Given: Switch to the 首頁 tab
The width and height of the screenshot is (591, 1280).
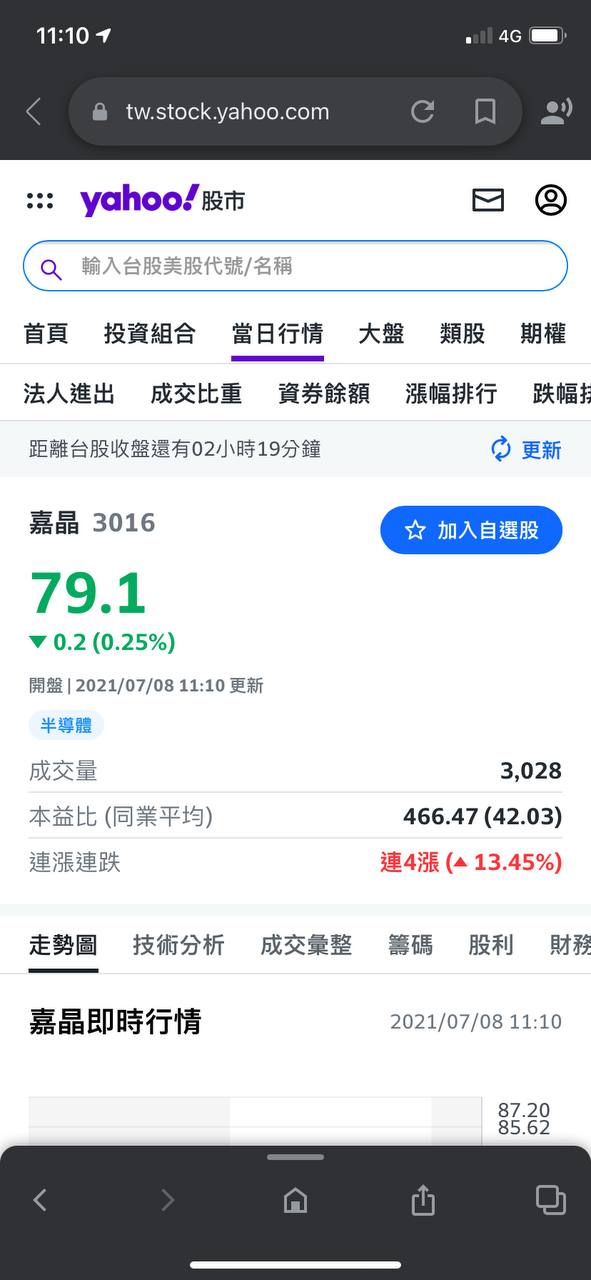Looking at the screenshot, I should coord(46,334).
